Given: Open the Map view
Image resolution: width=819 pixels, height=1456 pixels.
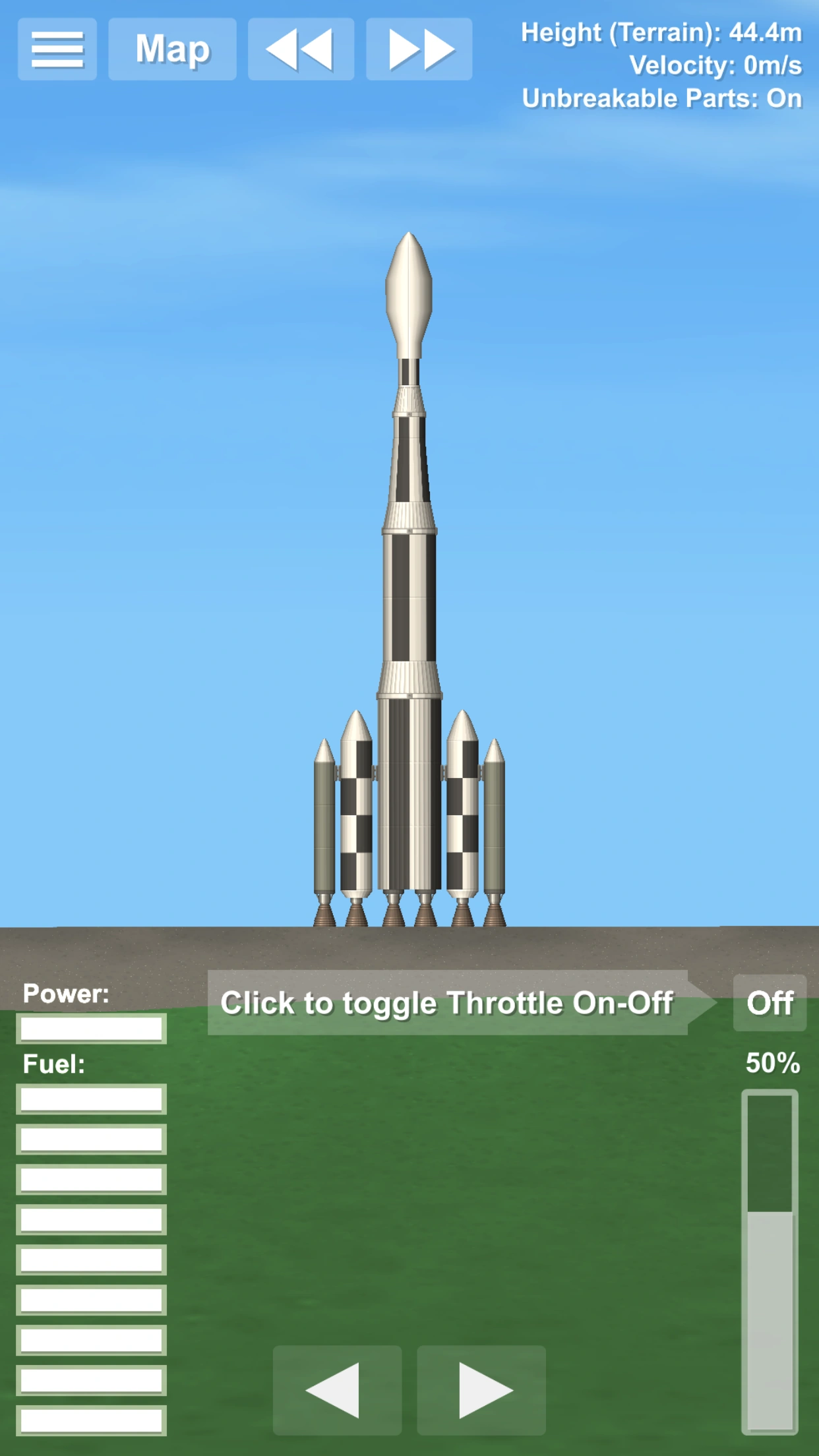Looking at the screenshot, I should [172, 49].
